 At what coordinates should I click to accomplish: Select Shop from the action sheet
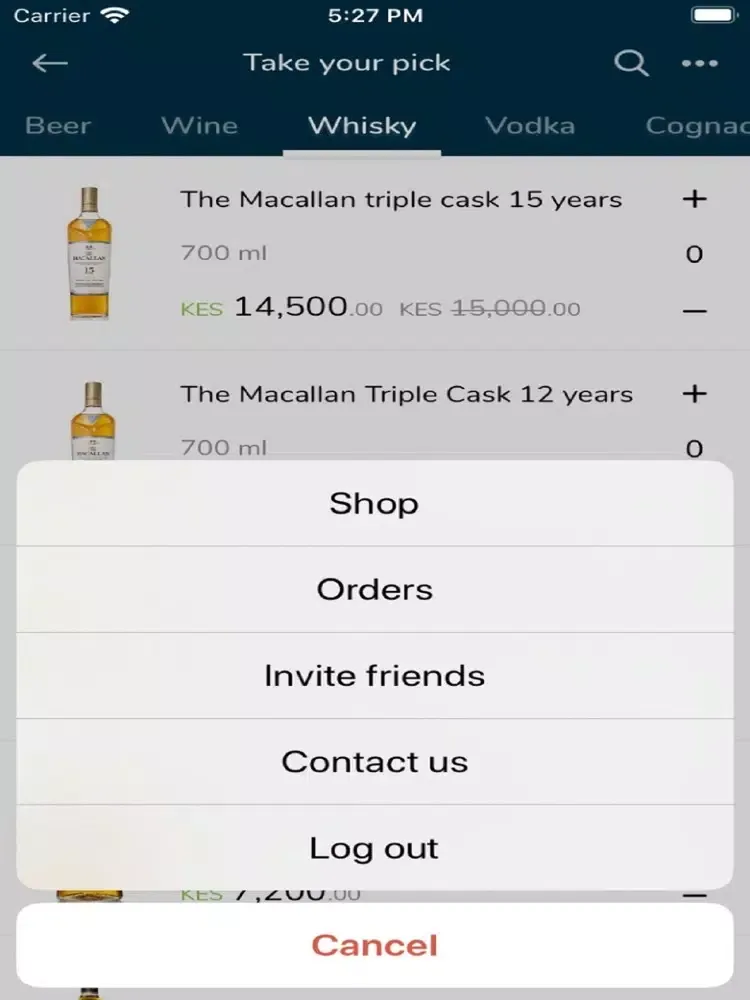(x=374, y=503)
